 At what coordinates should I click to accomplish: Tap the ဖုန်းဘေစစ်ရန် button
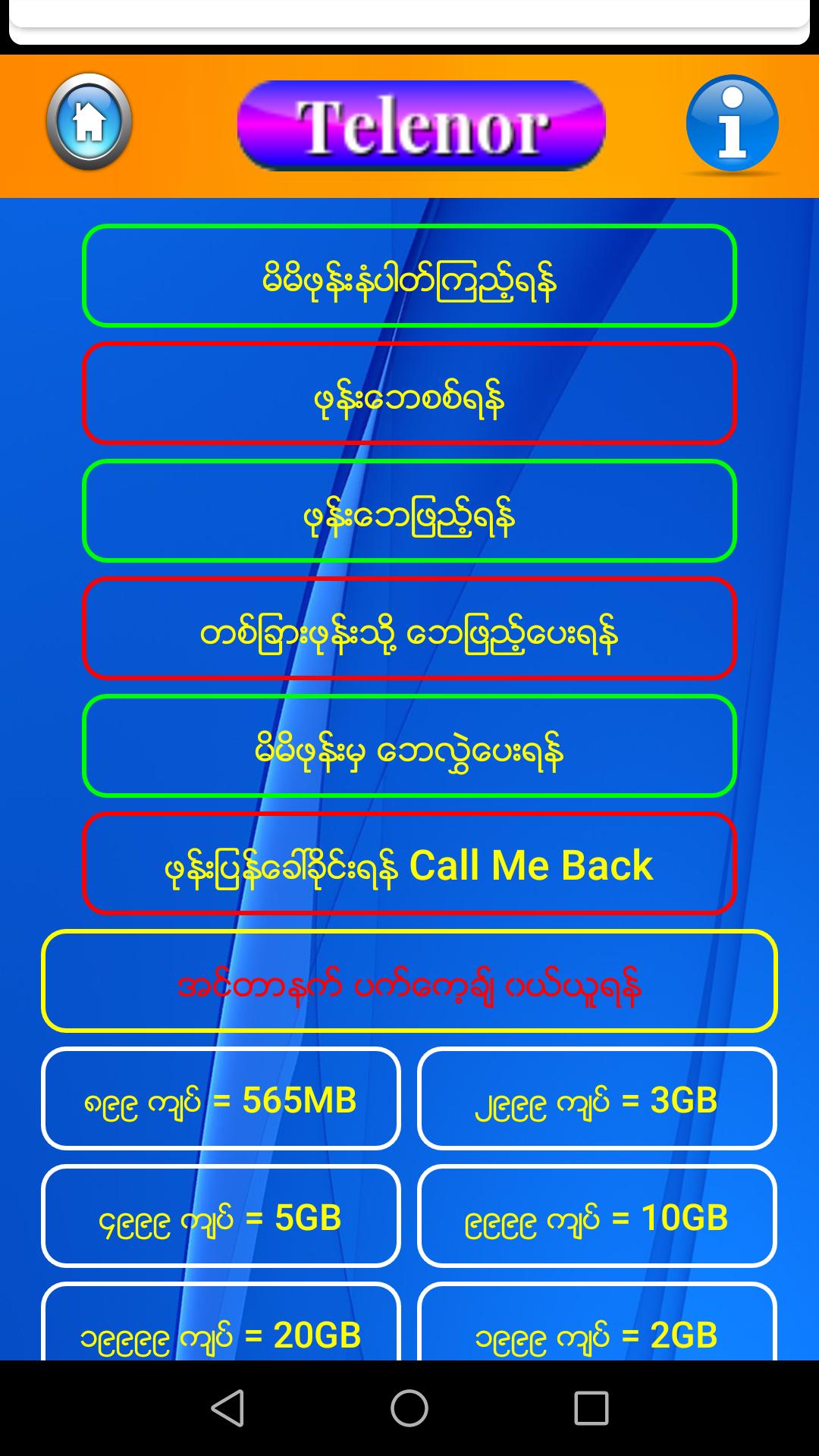(x=409, y=394)
